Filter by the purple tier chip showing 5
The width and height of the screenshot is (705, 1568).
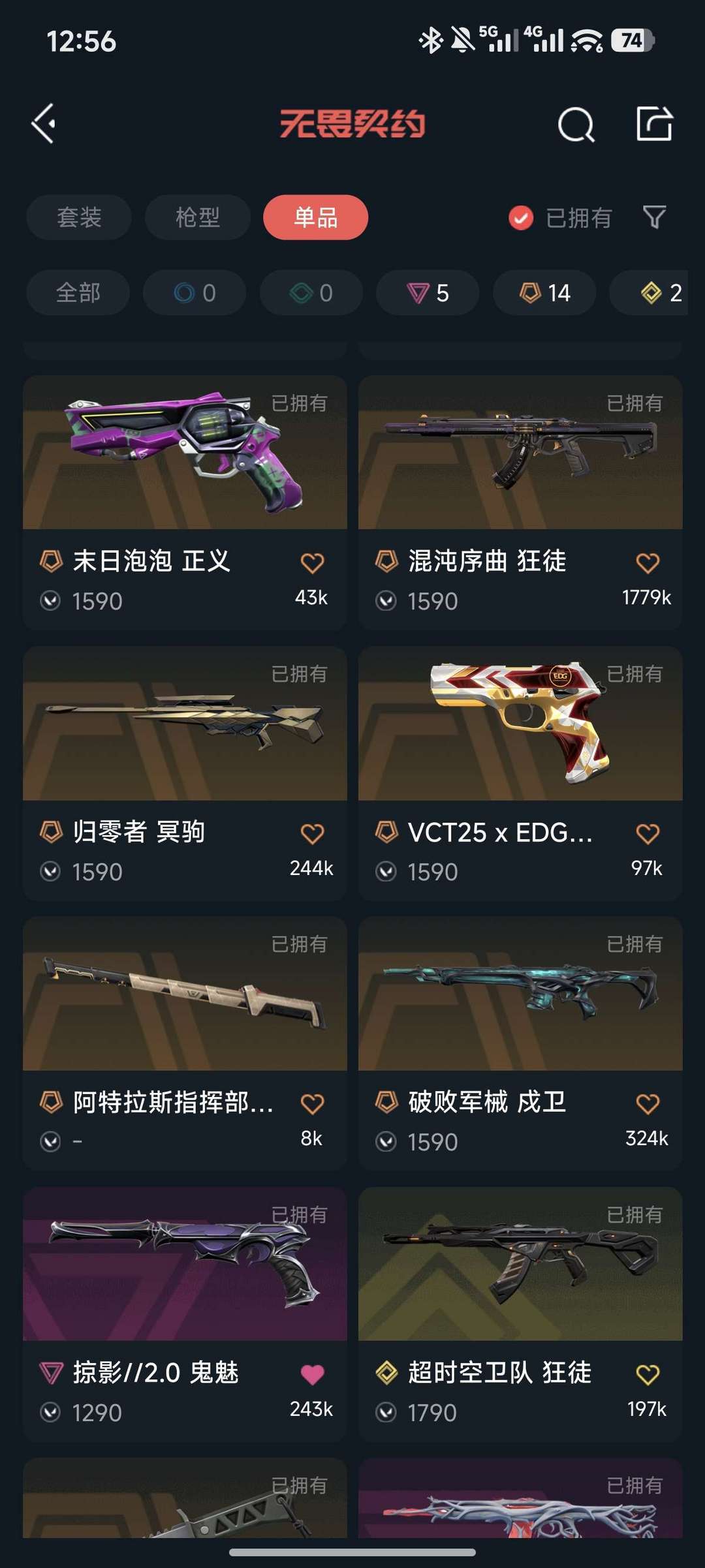428,293
